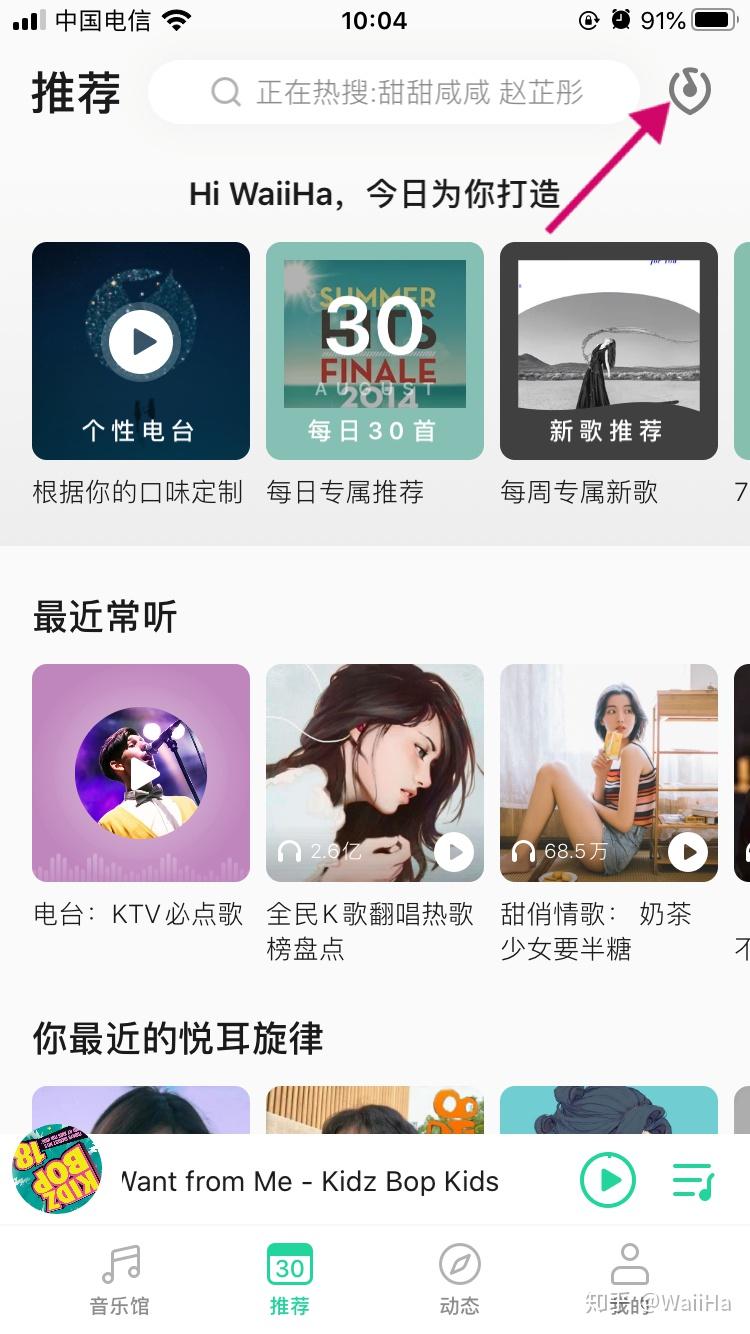
Task: Select the 推荐 tab
Action: (x=290, y=1279)
